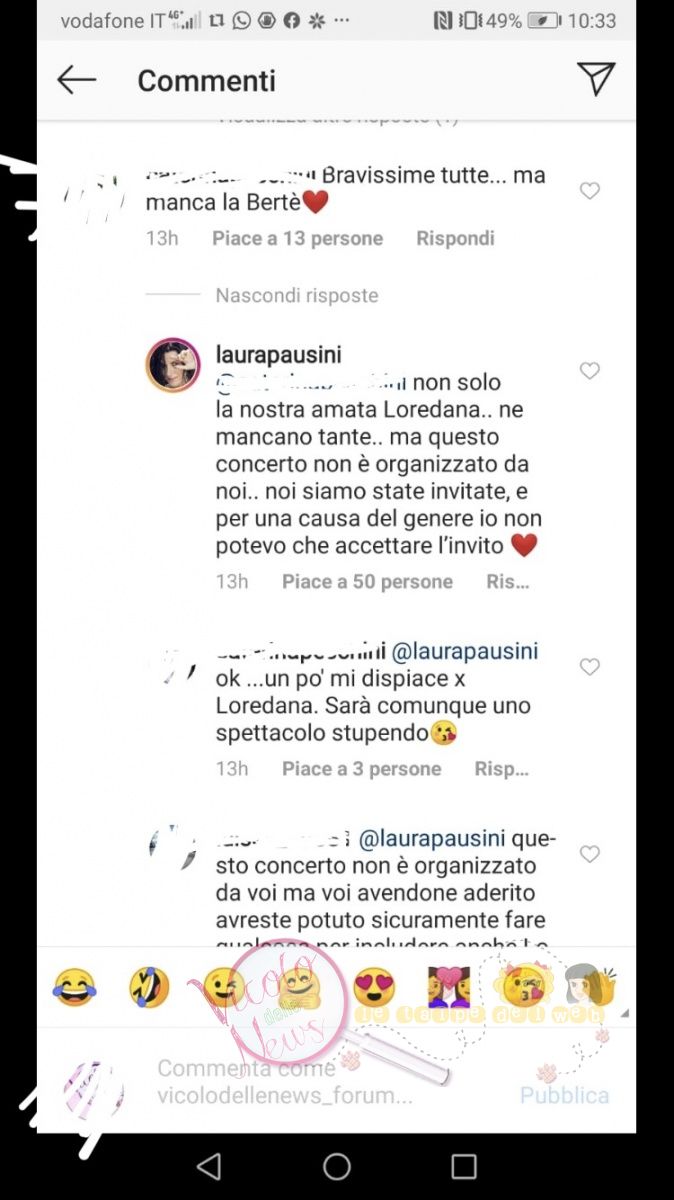Like laurapausini's reply with the heart
Screen dimensions: 674x1200
(x=590, y=371)
